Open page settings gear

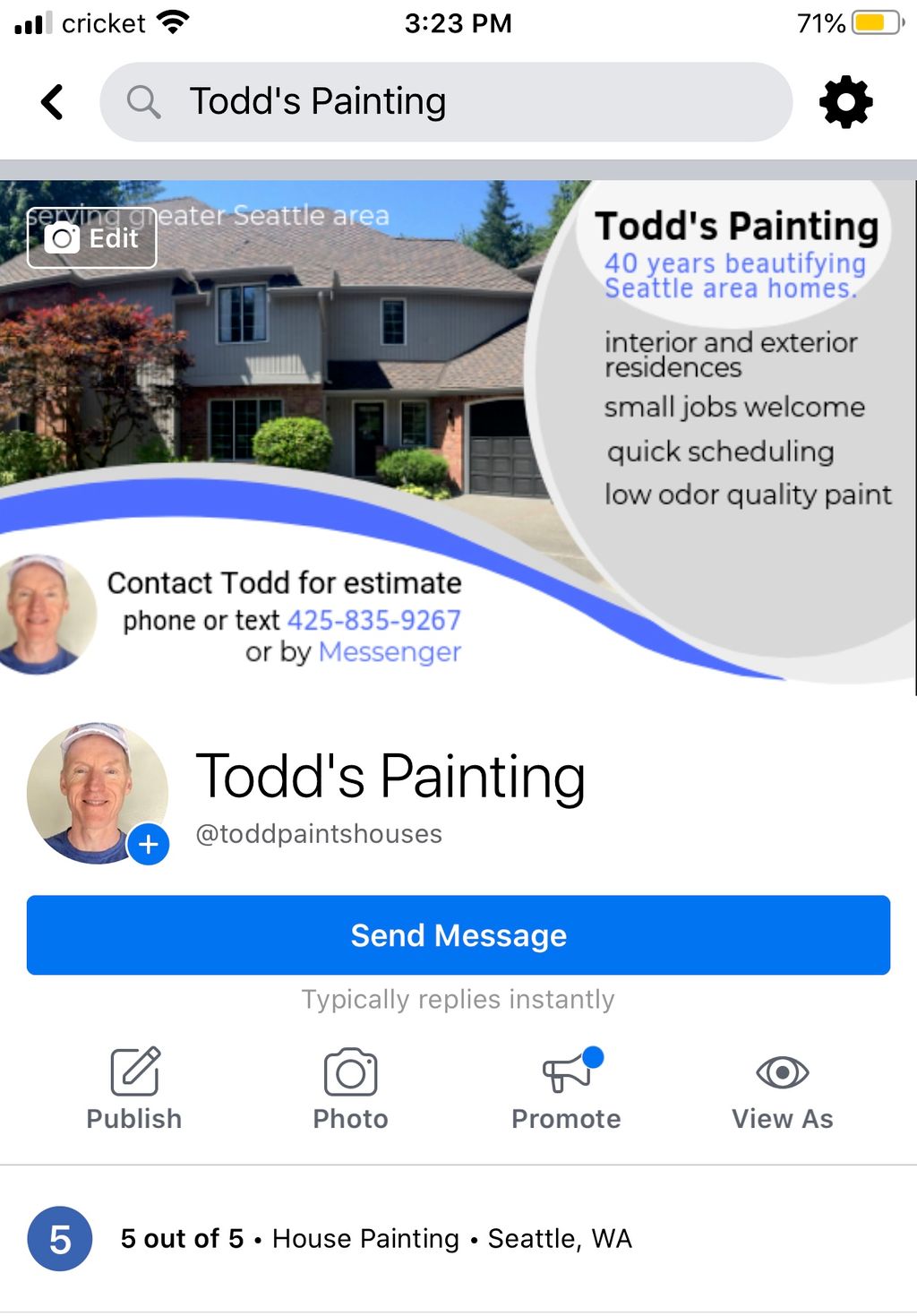[845, 102]
